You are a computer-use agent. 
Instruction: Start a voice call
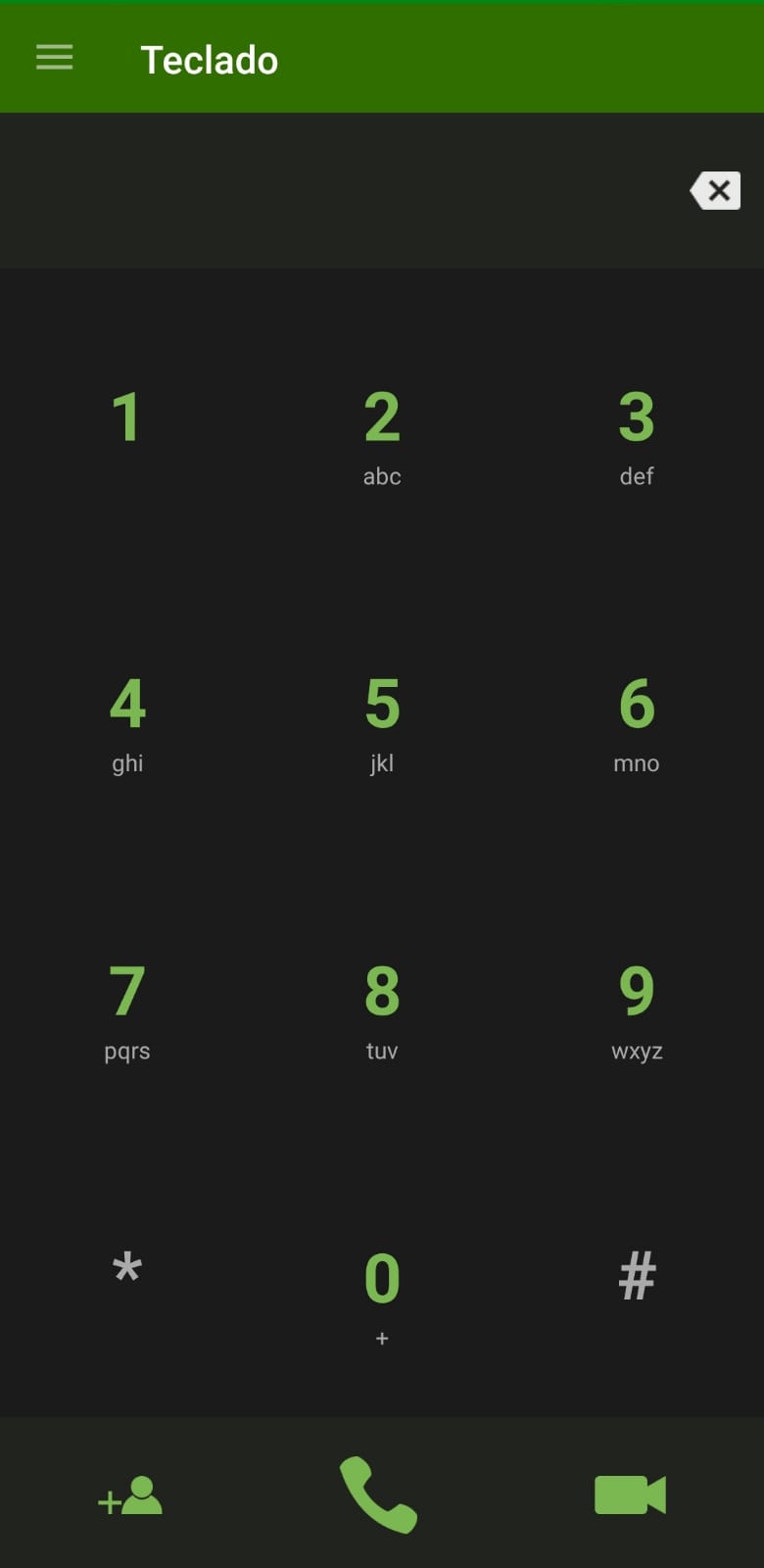pos(379,1494)
